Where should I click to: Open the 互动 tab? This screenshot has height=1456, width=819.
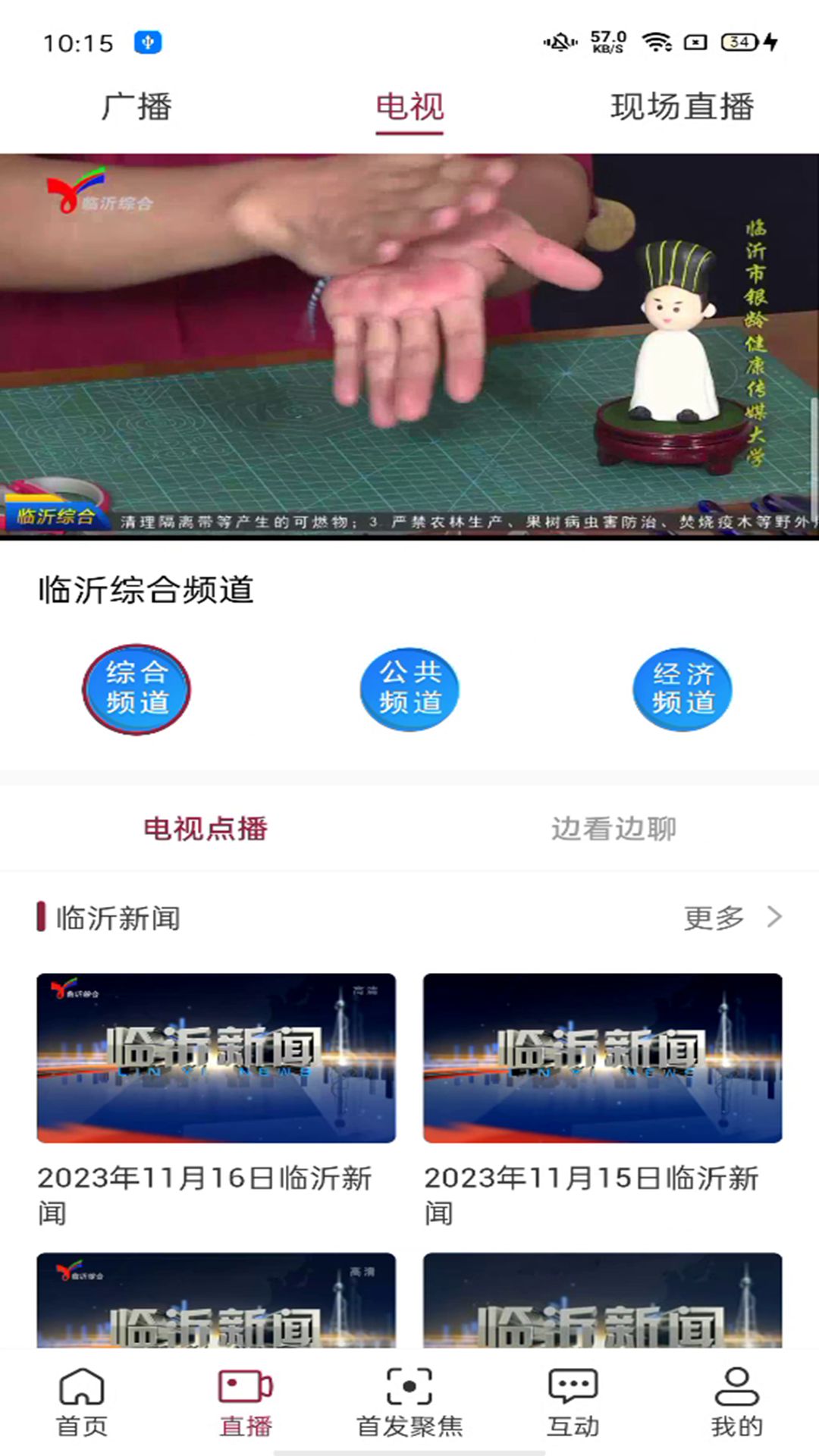pos(573,1403)
